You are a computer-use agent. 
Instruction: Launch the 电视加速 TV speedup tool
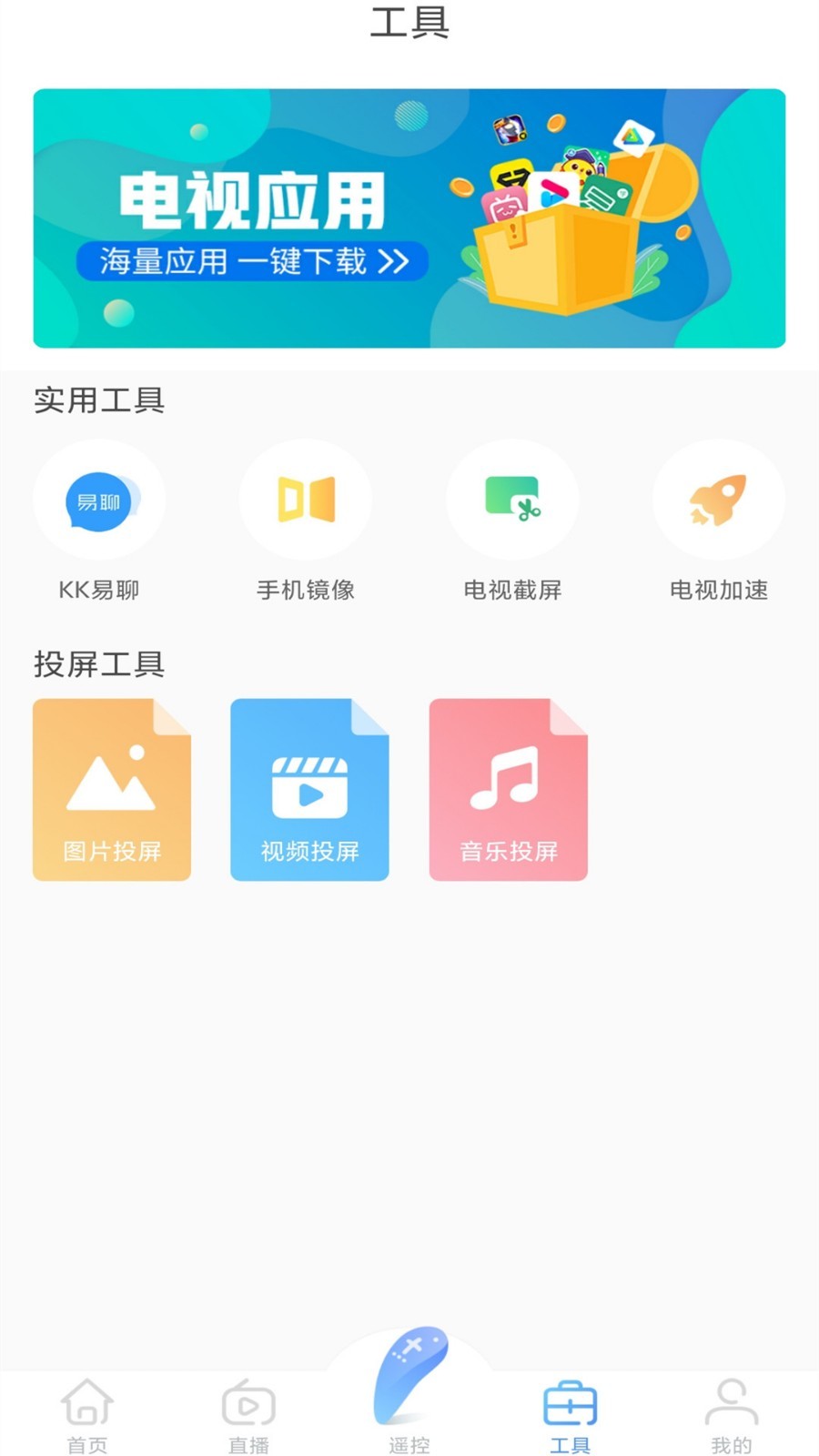tap(718, 500)
